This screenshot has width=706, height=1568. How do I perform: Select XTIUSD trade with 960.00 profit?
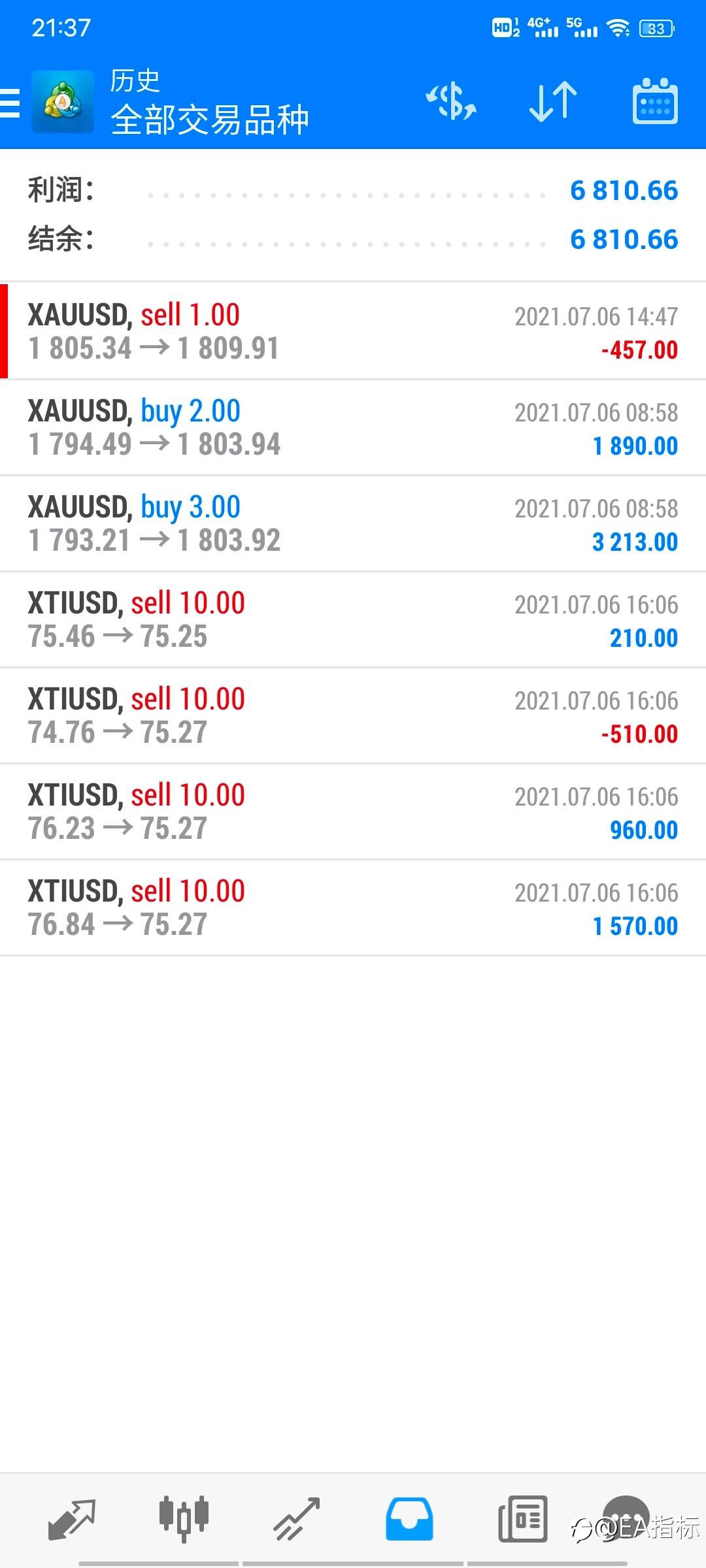click(x=353, y=811)
